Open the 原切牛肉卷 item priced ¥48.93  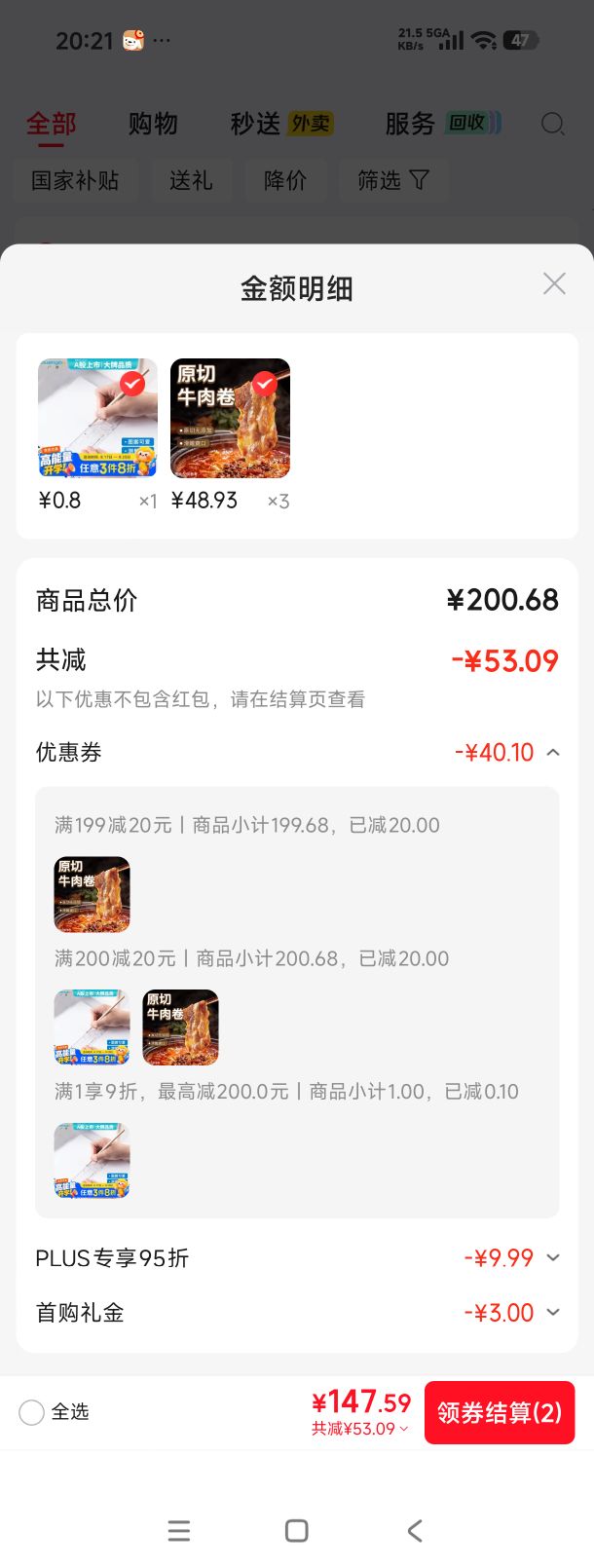230,419
